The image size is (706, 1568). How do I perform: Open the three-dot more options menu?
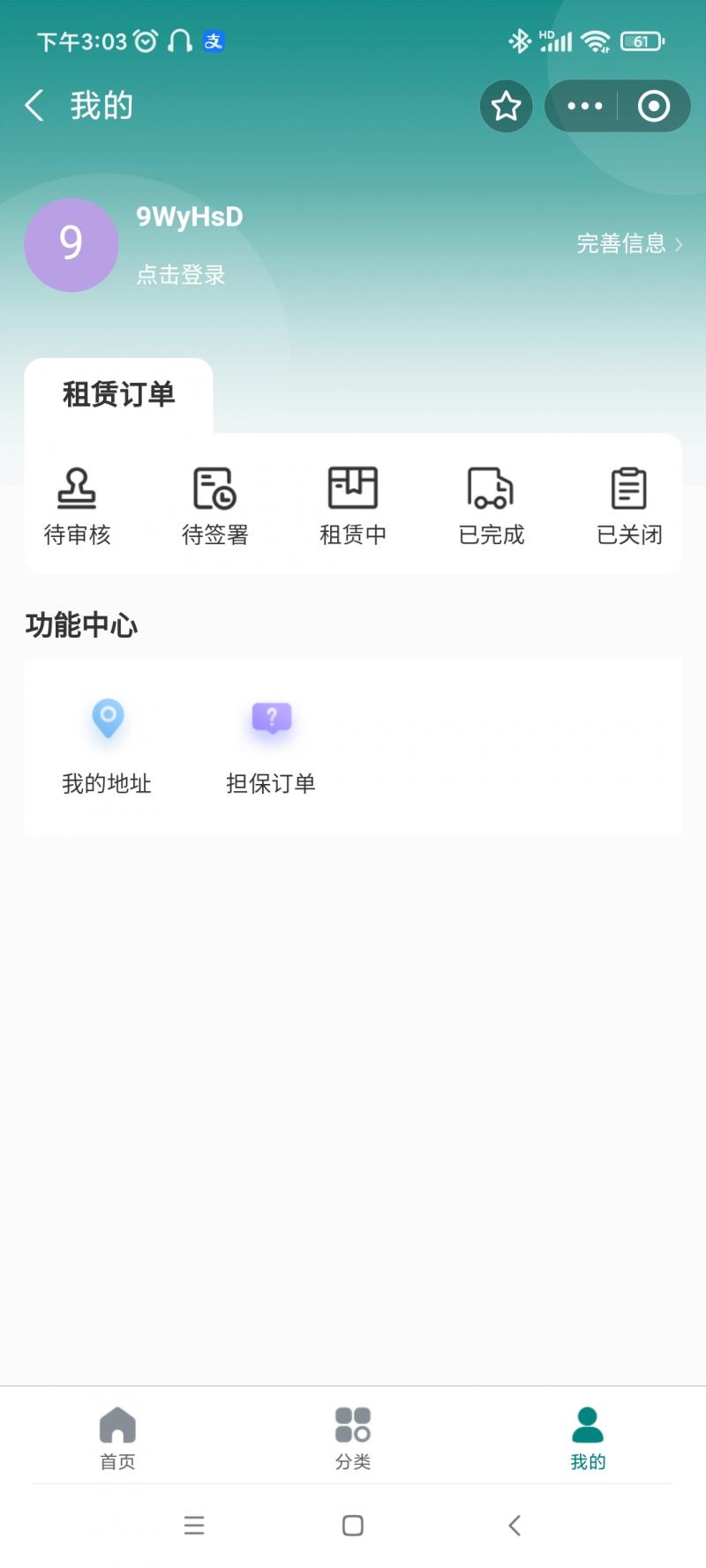pyautogui.click(x=584, y=106)
